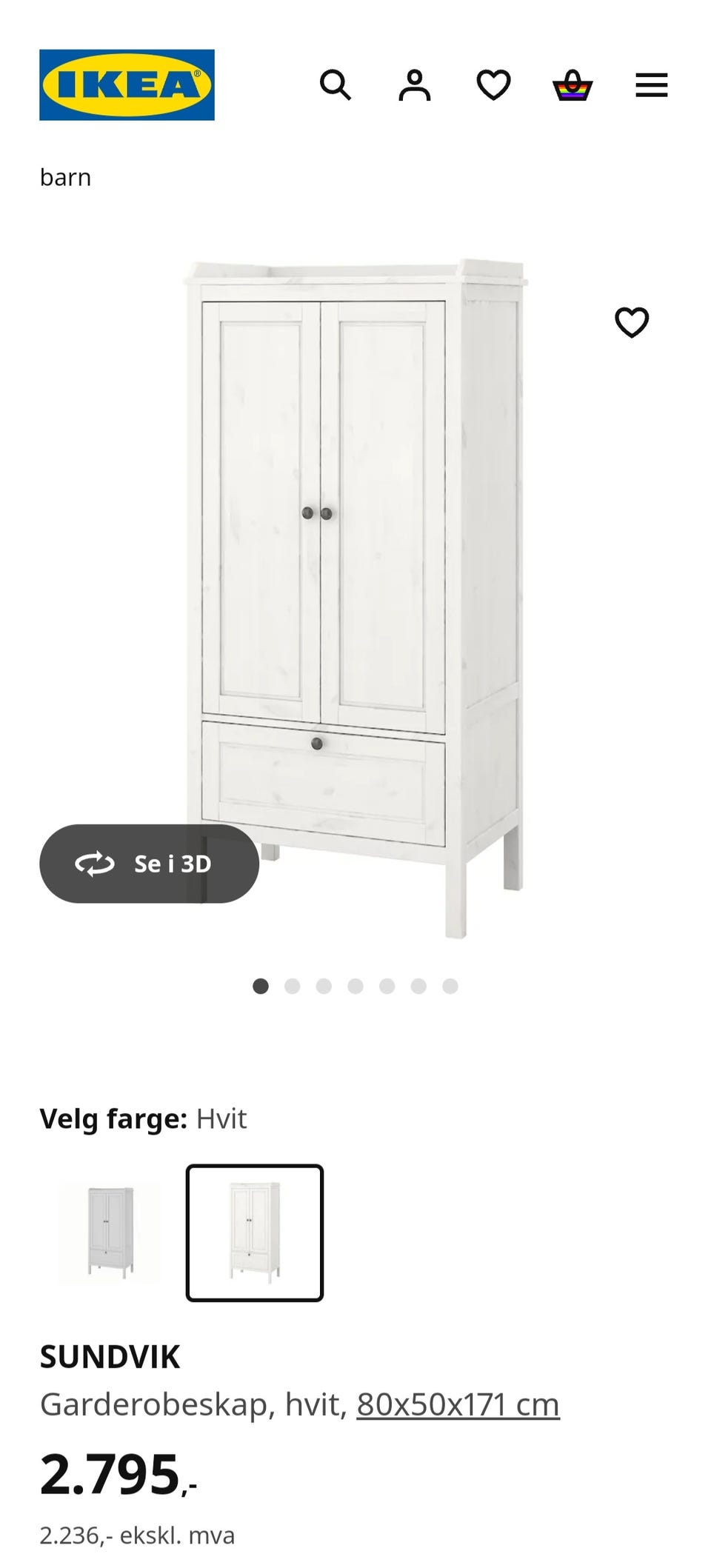This screenshot has width=711, height=1568.
Task: Select the white wardrobe color option
Action: click(x=255, y=1233)
